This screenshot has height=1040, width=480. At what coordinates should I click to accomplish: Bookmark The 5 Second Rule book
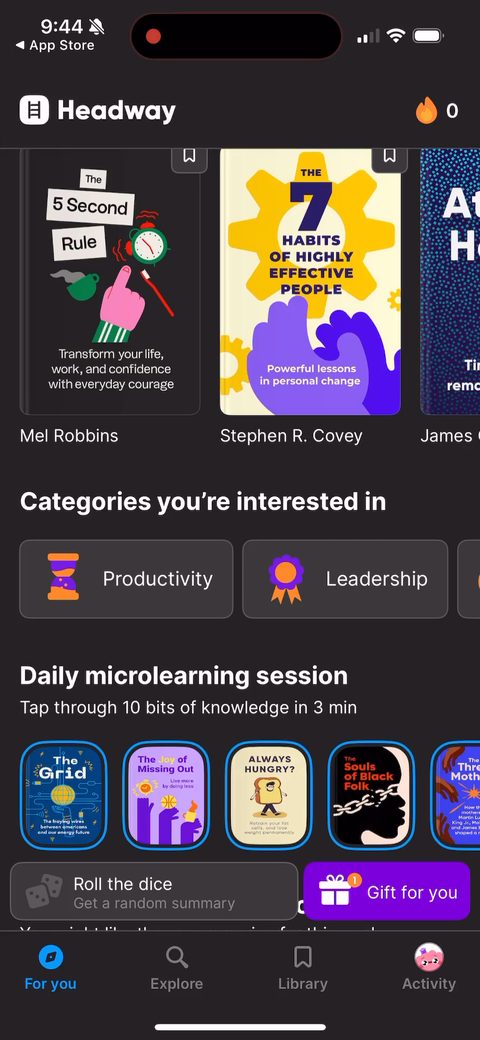click(189, 158)
